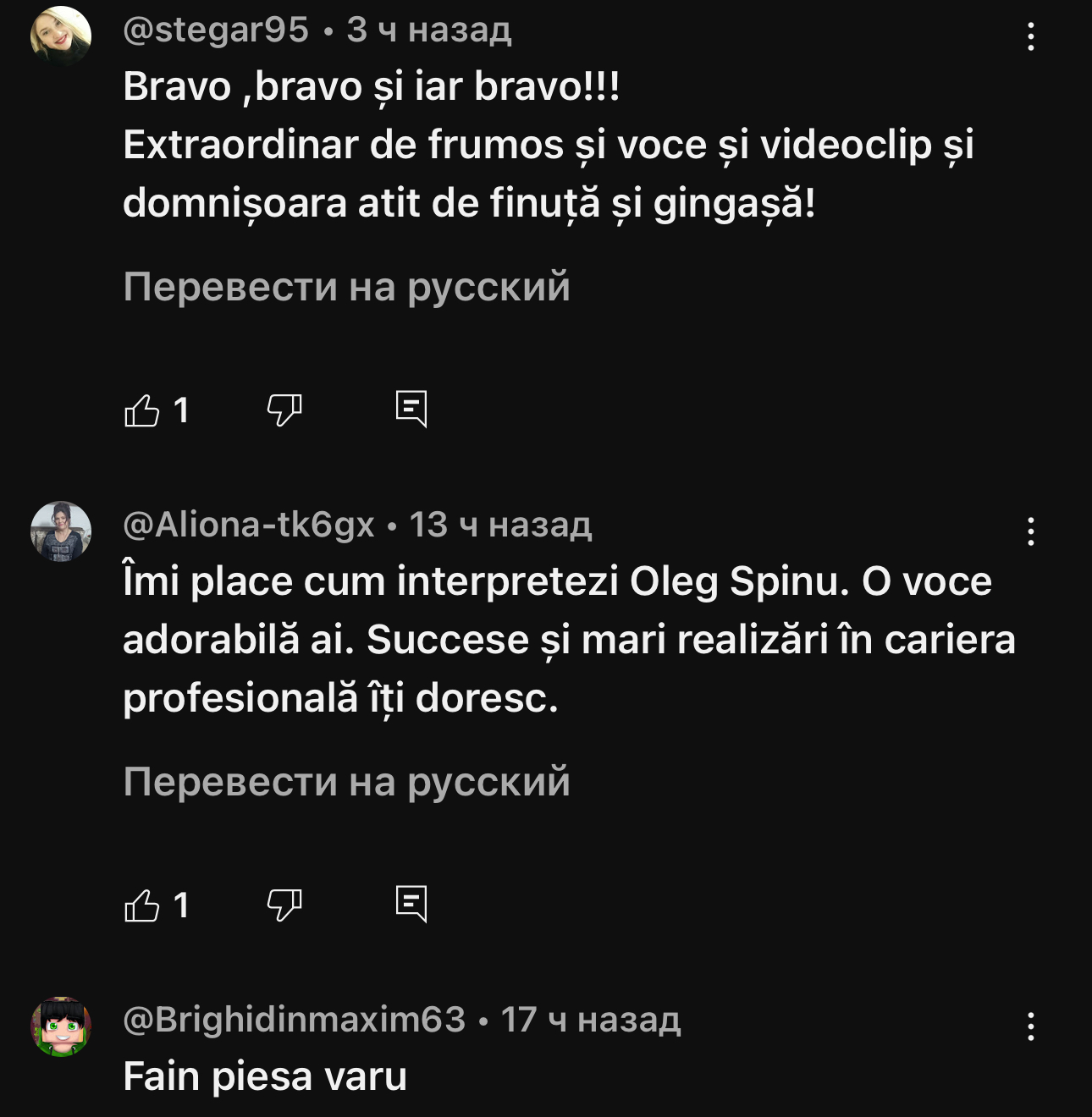
Task: Open overflow menu on @Aliona-tk6gx's comment
Action: tap(1030, 531)
